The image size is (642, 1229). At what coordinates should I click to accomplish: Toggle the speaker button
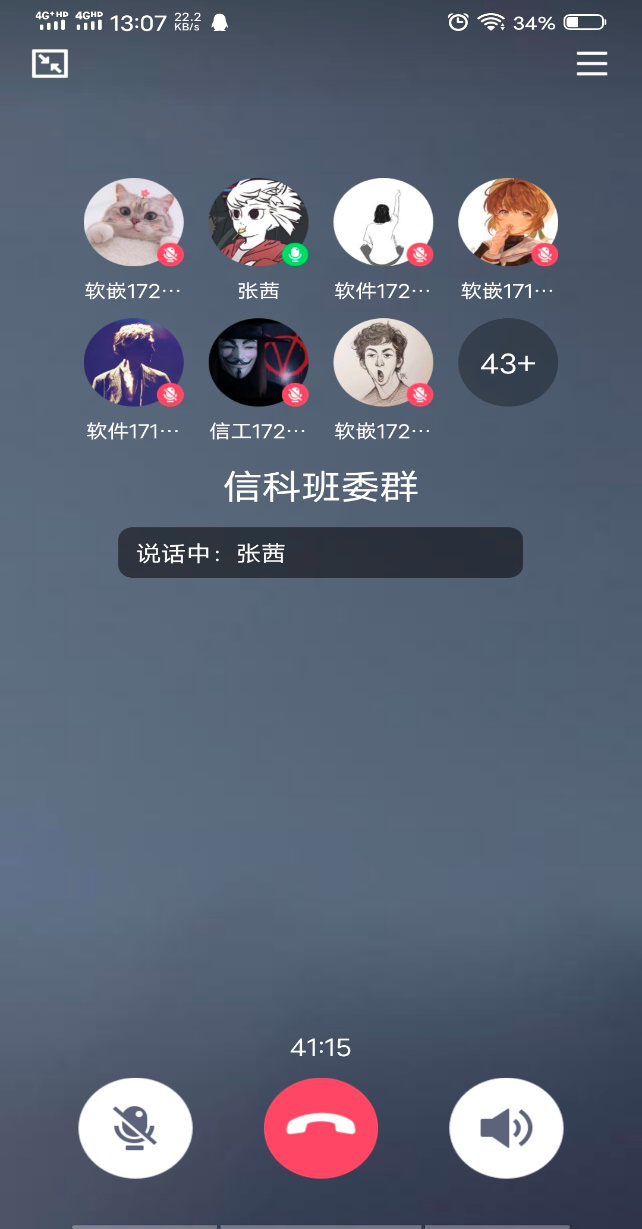tap(506, 1128)
